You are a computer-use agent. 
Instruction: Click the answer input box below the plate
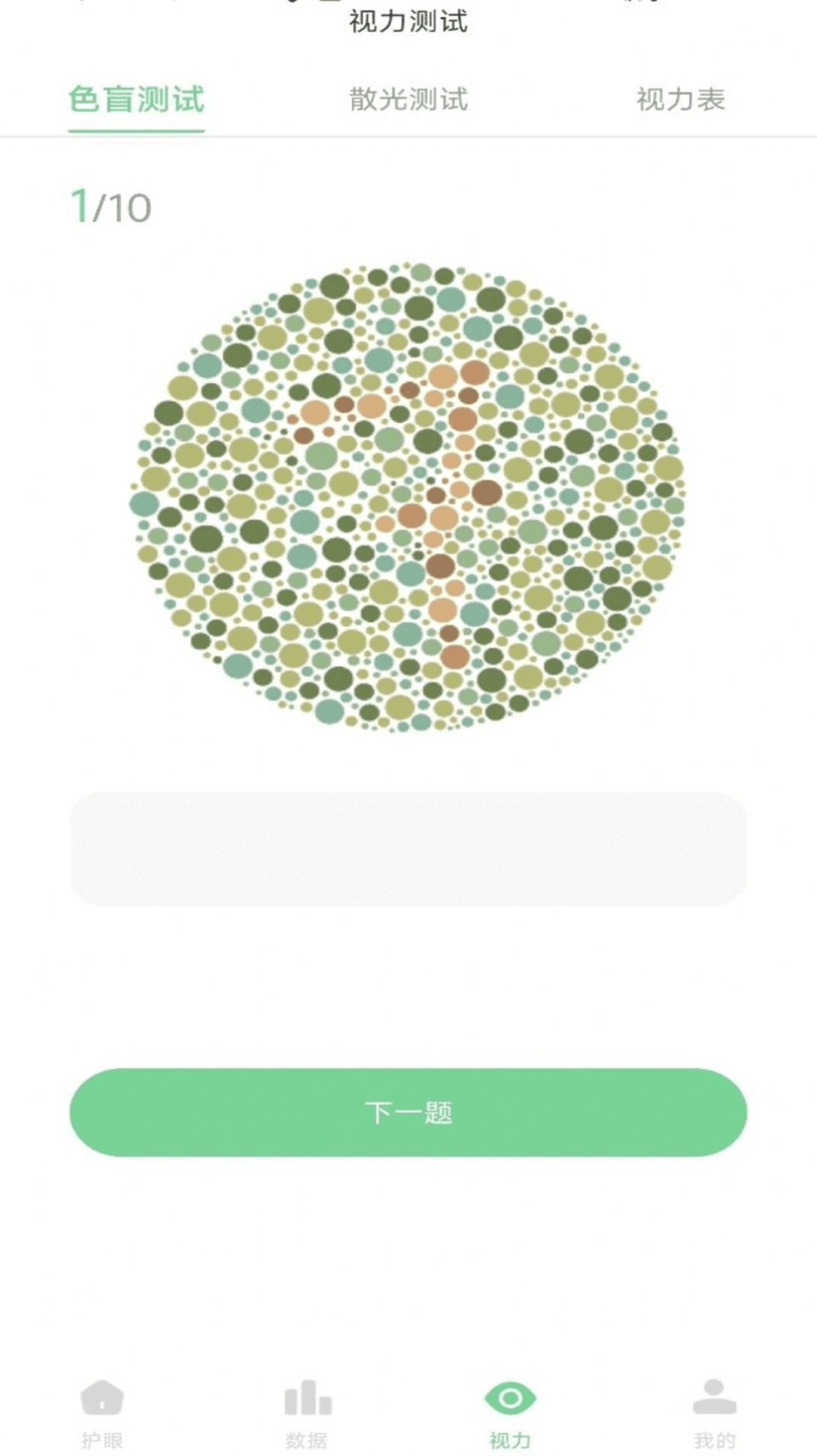408,847
